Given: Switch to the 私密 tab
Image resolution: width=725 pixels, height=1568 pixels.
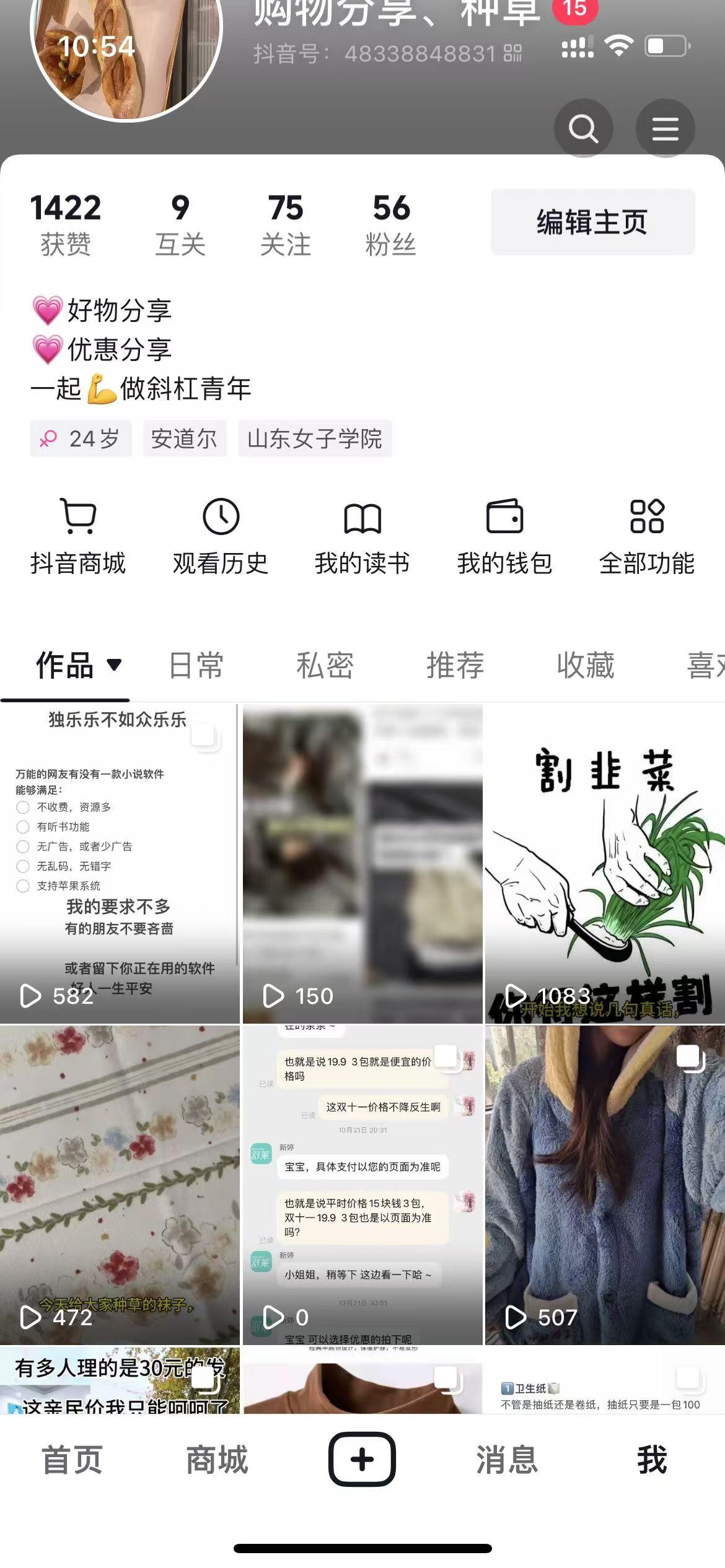Looking at the screenshot, I should (x=325, y=665).
